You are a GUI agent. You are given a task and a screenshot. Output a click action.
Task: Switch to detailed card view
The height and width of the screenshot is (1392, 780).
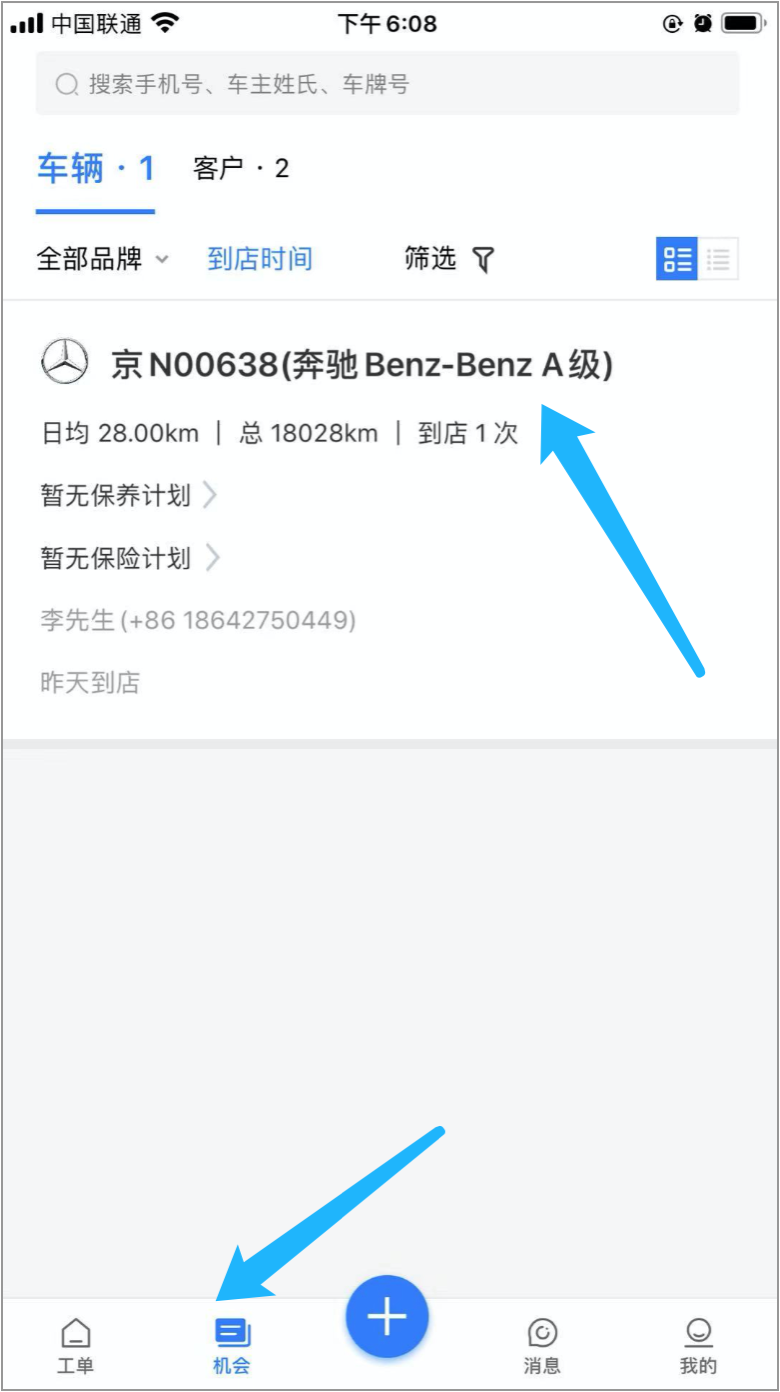pyautogui.click(x=677, y=260)
